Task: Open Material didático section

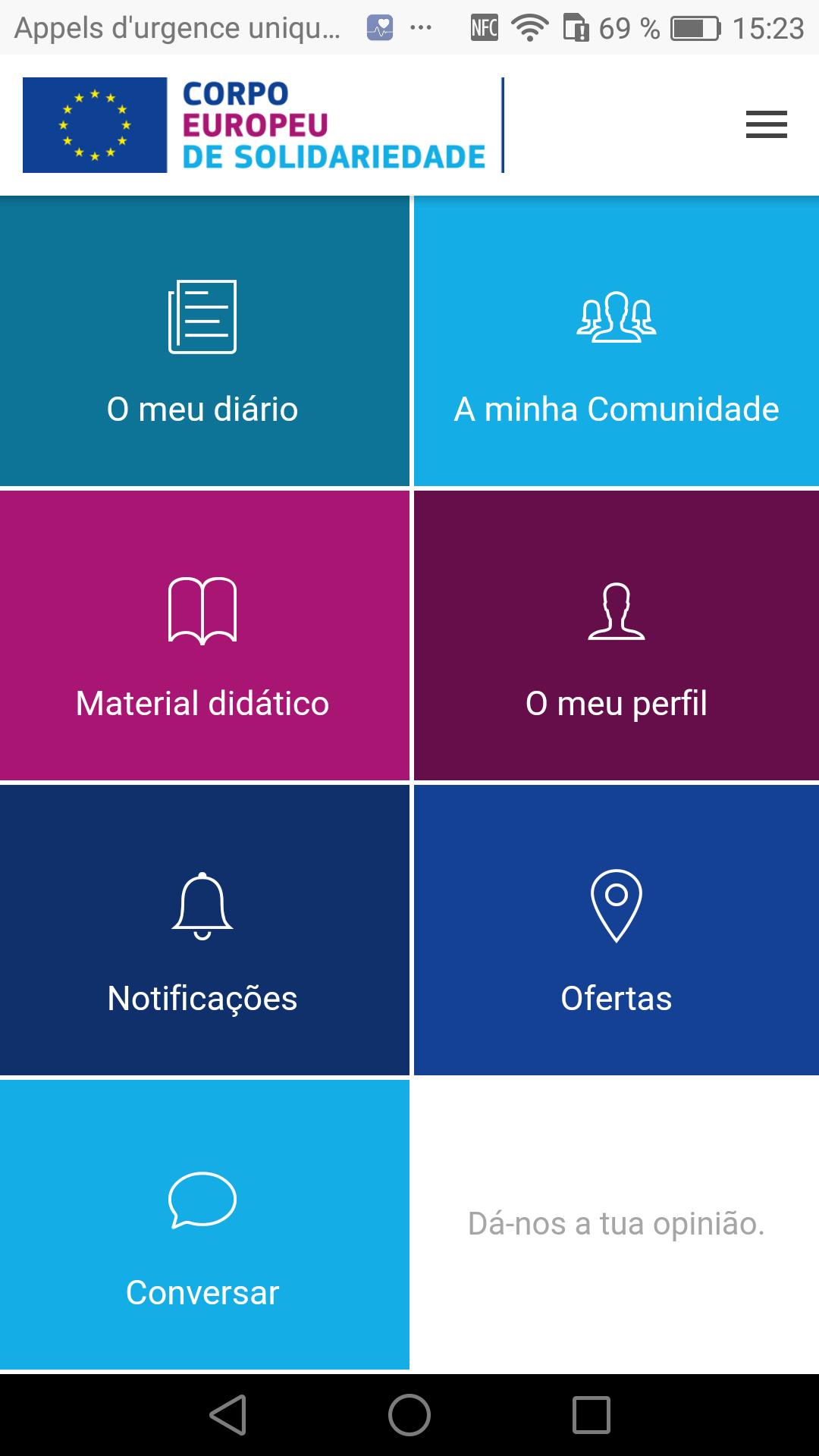Action: [204, 635]
